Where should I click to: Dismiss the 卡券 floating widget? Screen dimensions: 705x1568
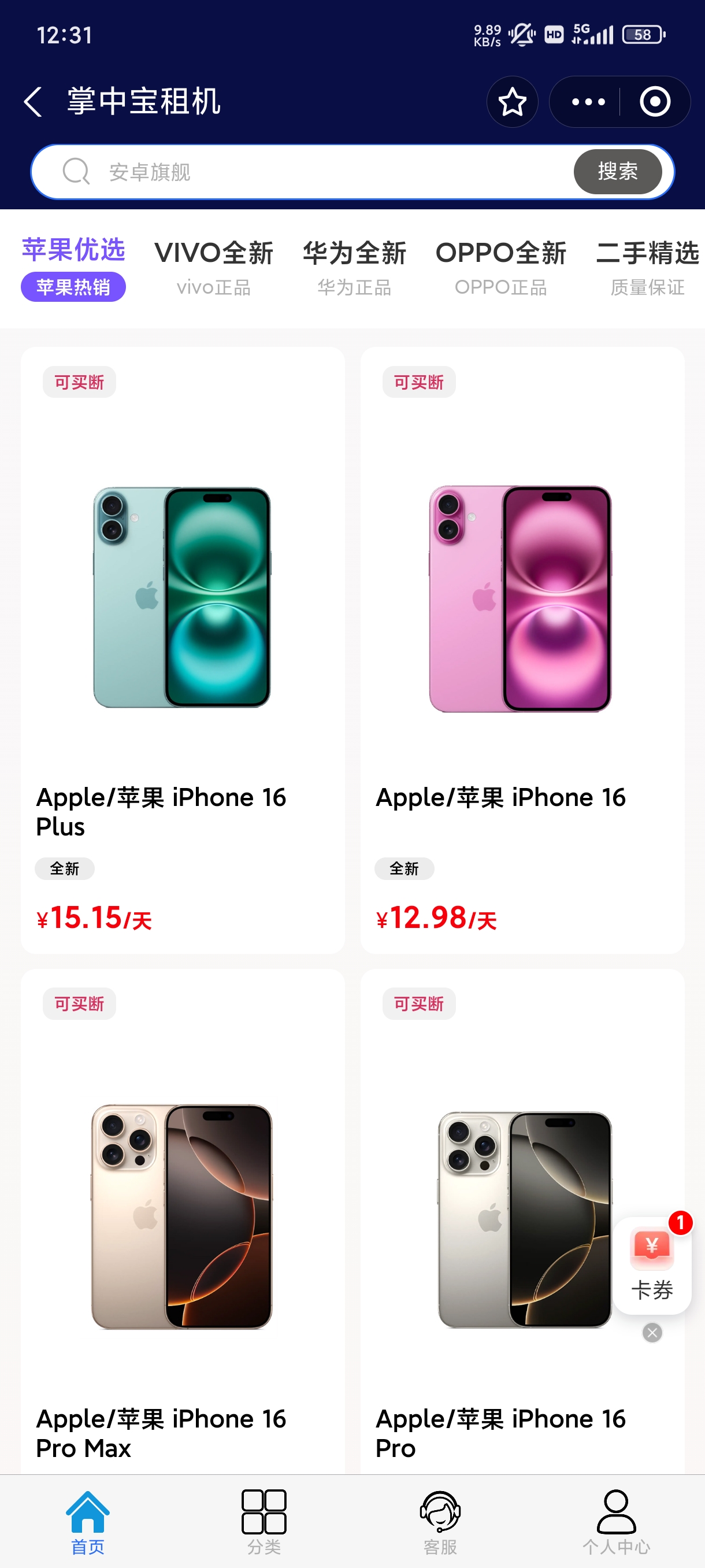(x=652, y=1333)
